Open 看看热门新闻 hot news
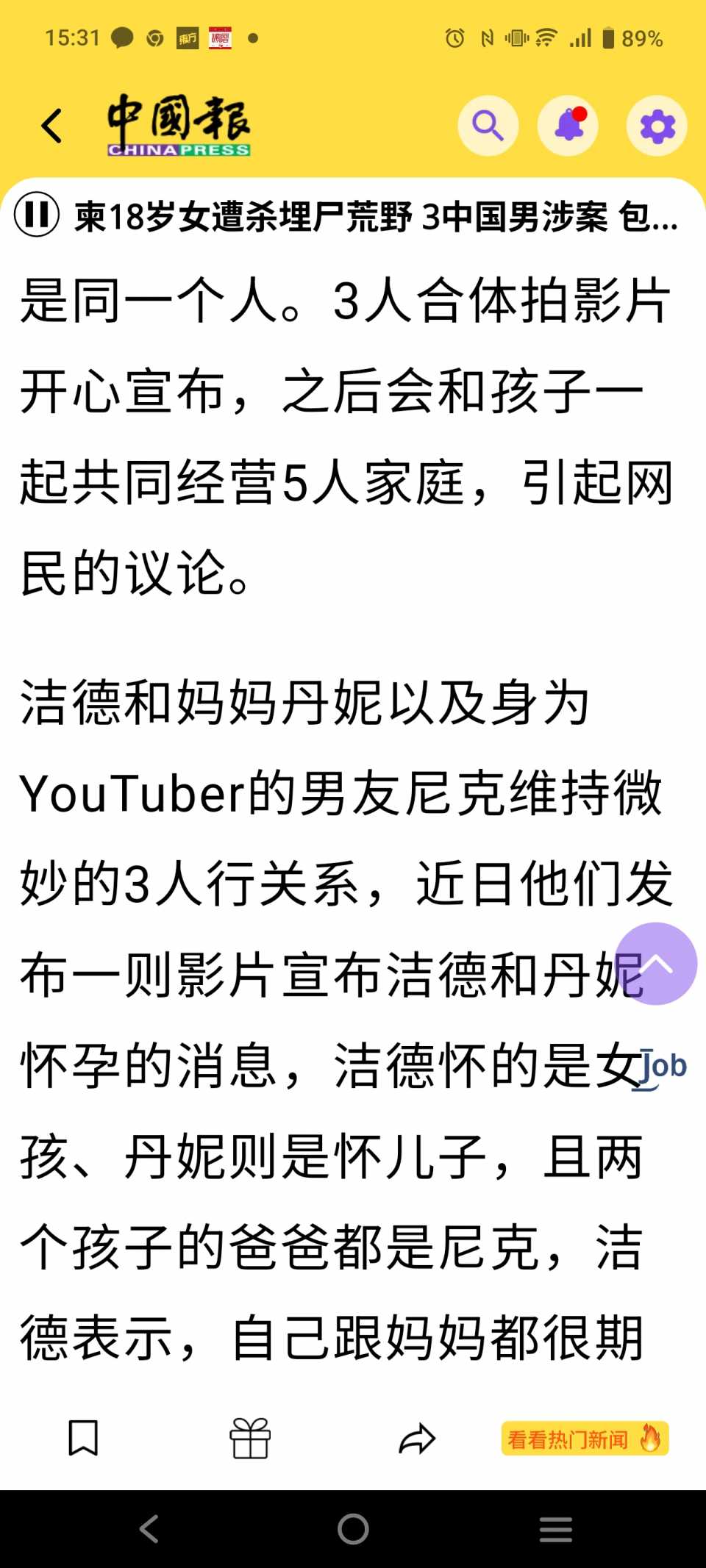Viewport: 706px width, 1568px height. 585,1439
